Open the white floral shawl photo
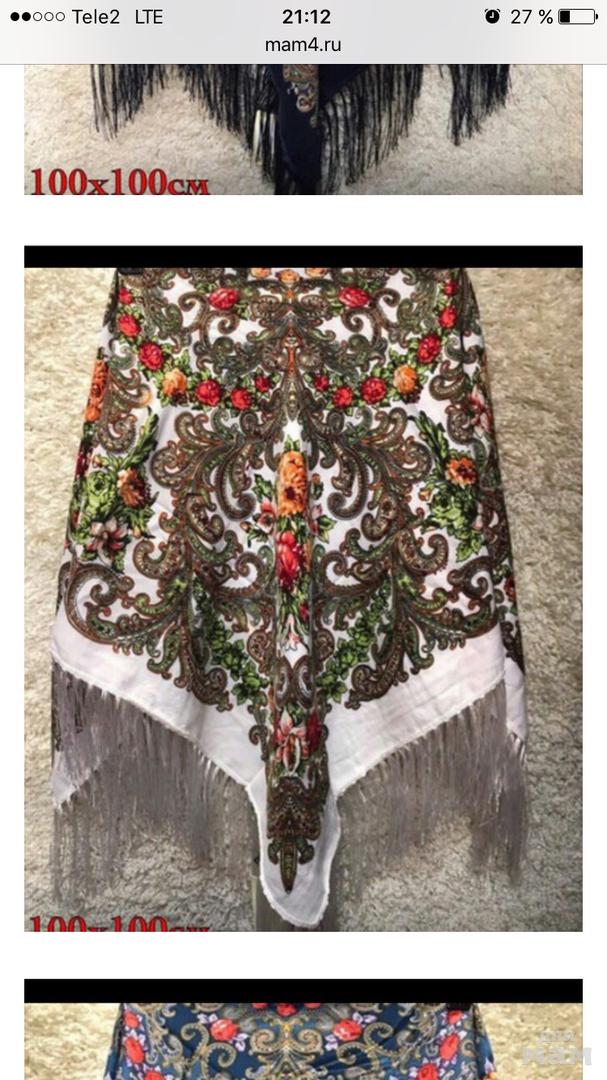607x1080 pixels. tap(303, 590)
